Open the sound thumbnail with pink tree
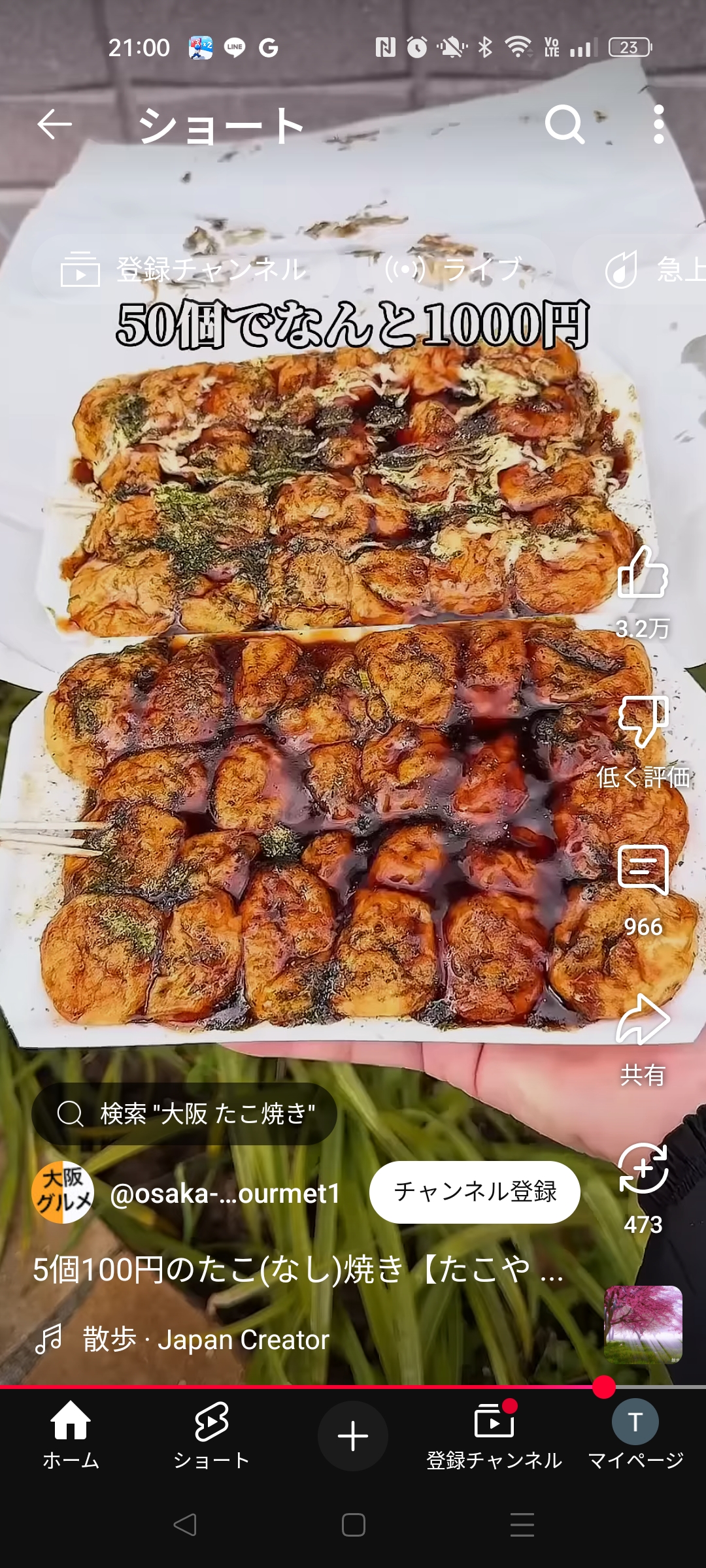This screenshot has width=706, height=1568. click(643, 1325)
